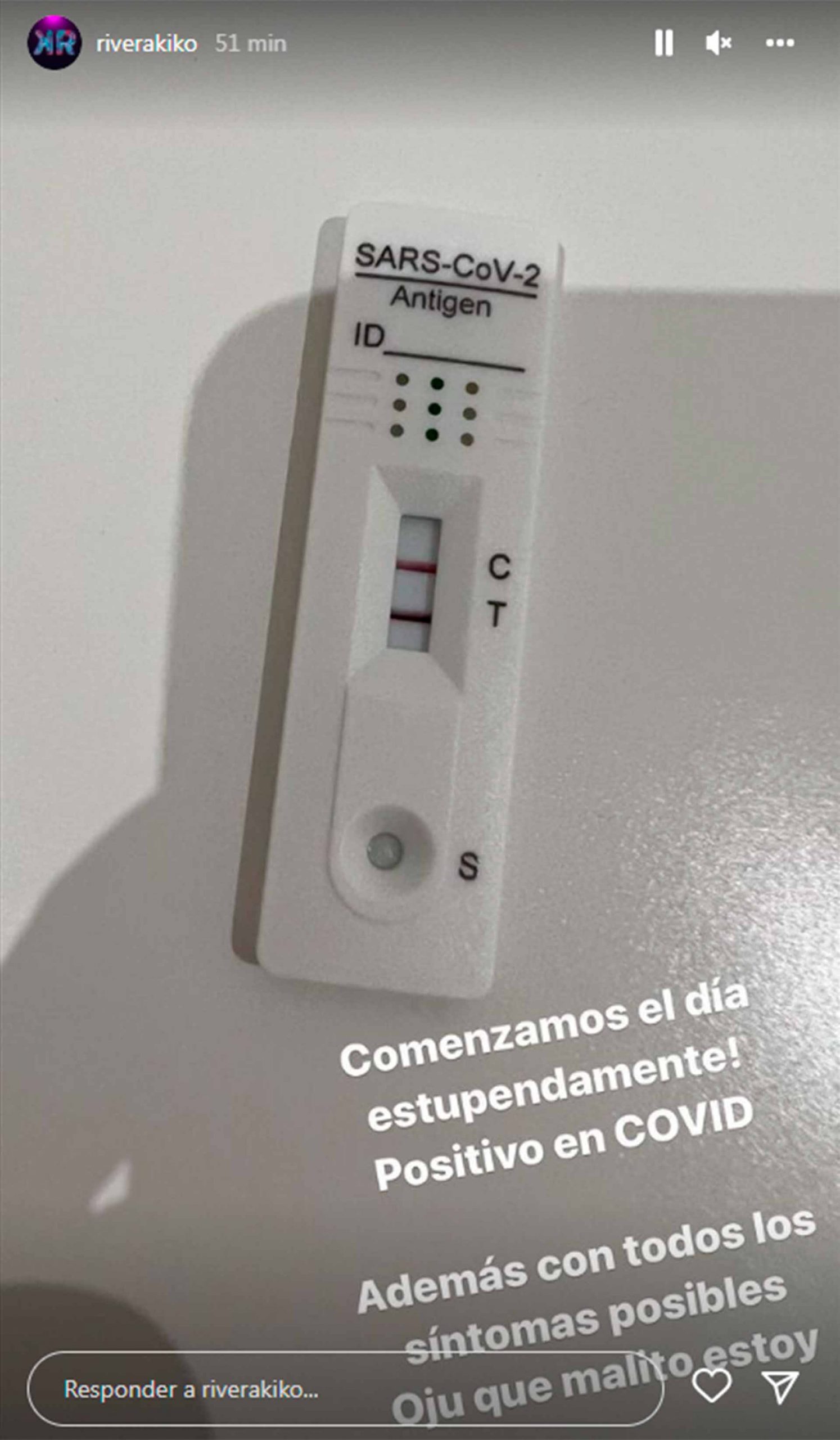Unmute the story sound
Viewport: 840px width, 1440px height.
point(719,43)
